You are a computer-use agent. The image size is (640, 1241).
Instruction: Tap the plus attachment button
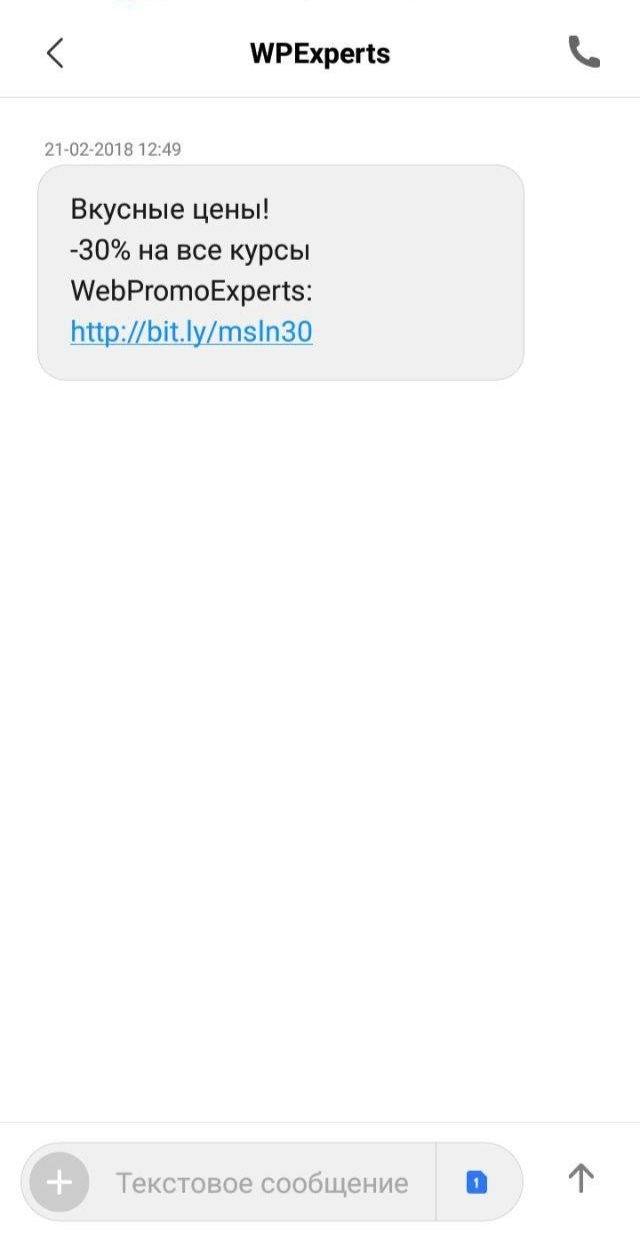(x=59, y=1183)
